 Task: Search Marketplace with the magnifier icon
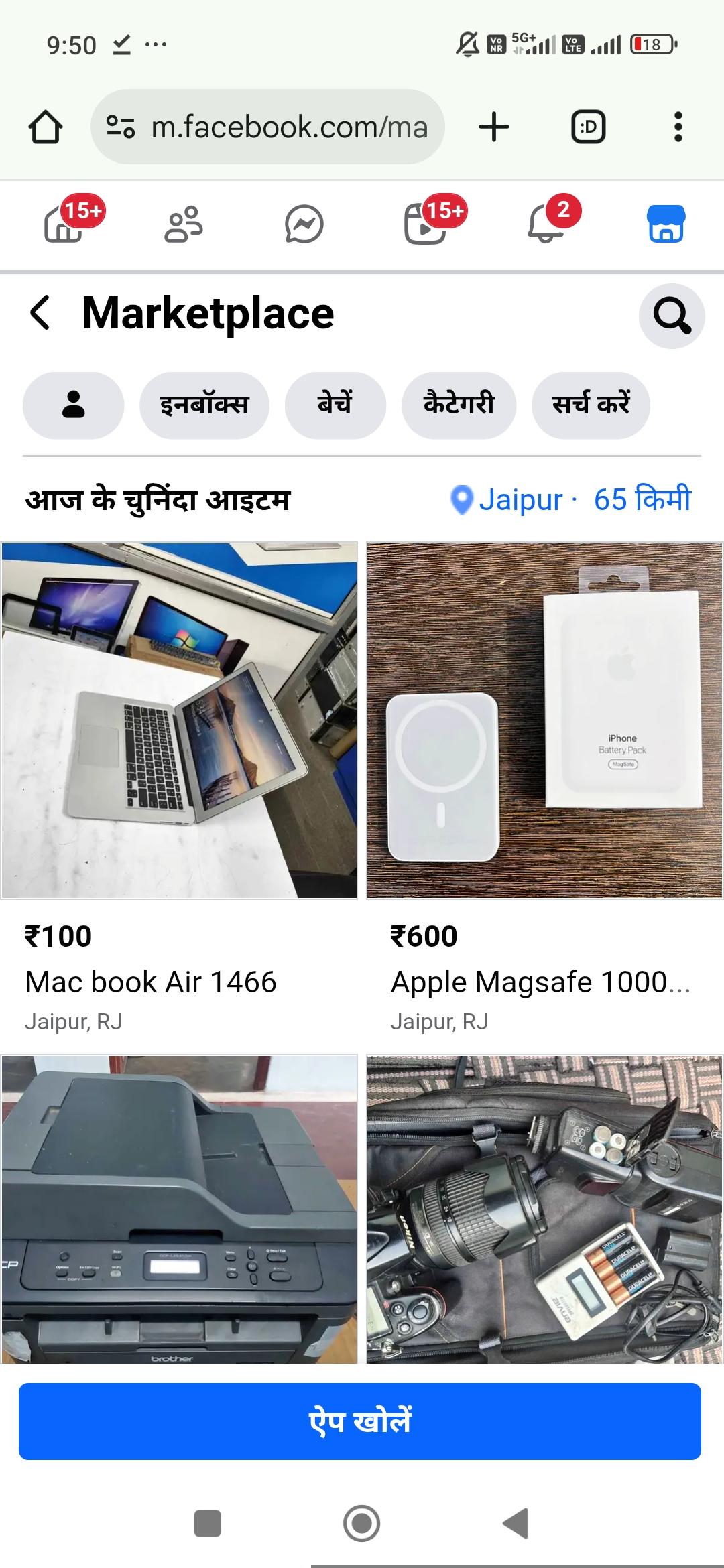pos(671,316)
